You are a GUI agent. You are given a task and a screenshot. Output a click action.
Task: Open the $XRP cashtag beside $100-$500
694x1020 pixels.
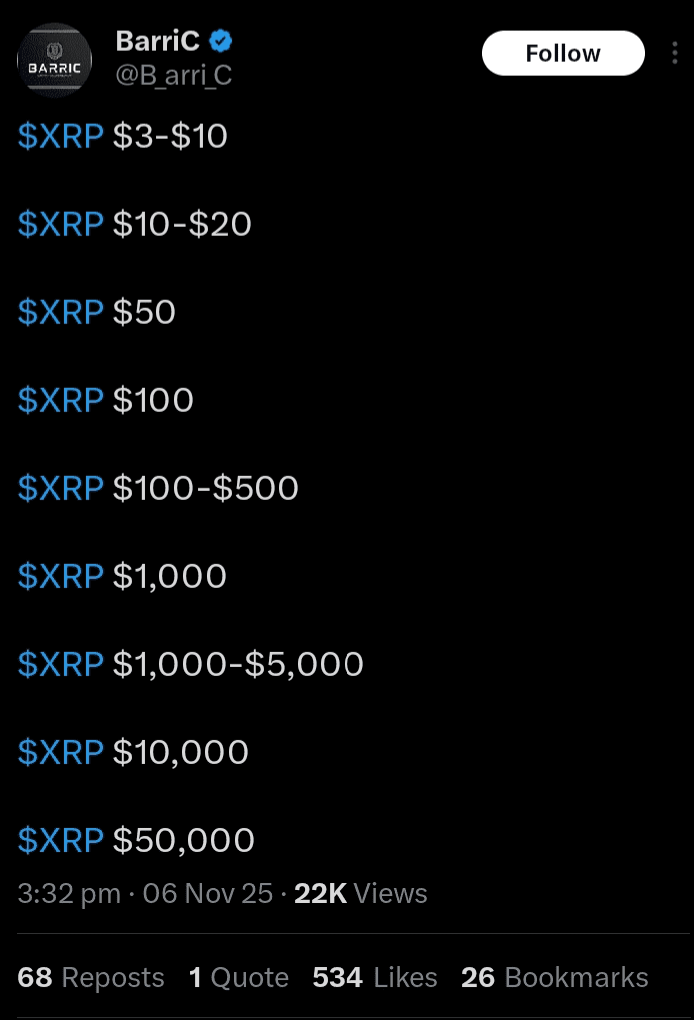(x=61, y=489)
